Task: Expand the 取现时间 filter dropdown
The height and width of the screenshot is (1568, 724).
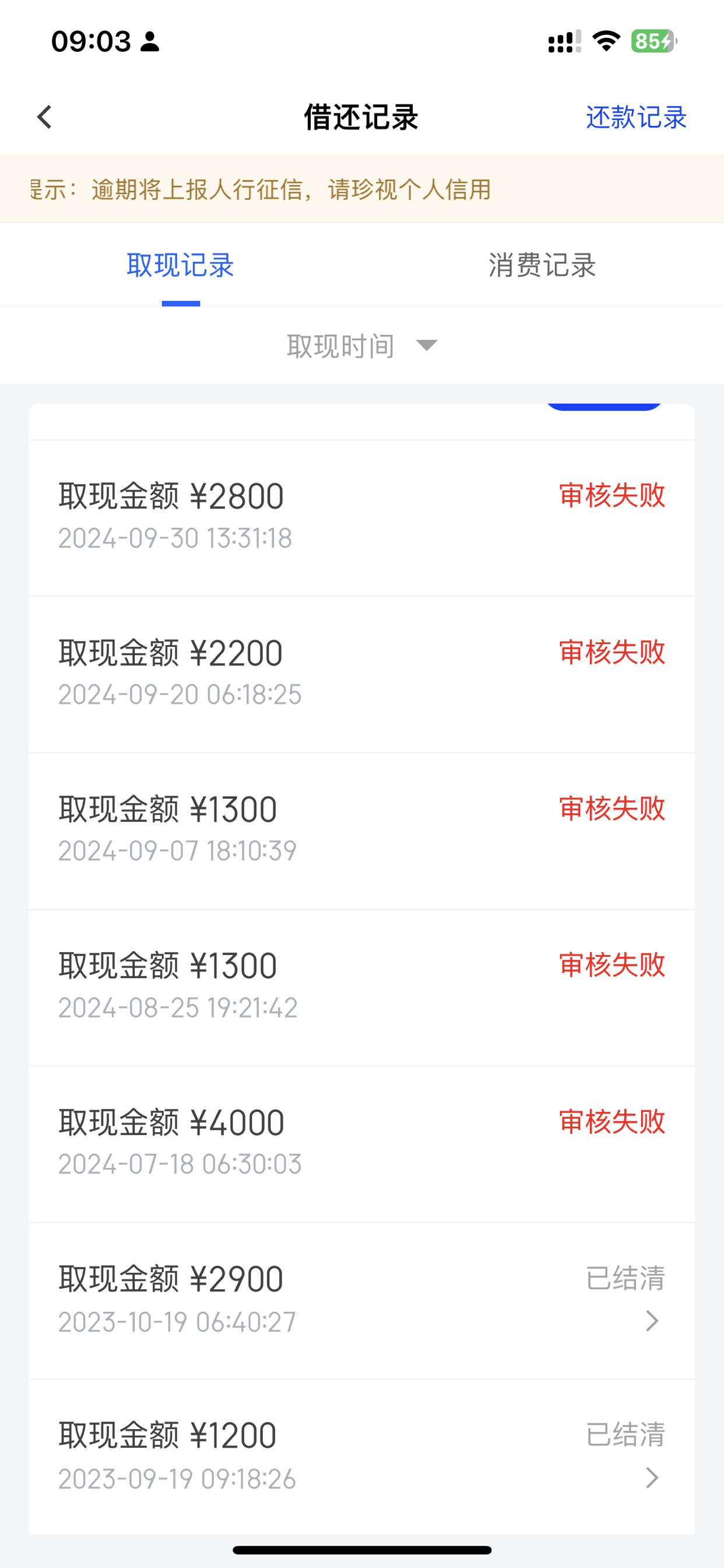Action: [362, 346]
